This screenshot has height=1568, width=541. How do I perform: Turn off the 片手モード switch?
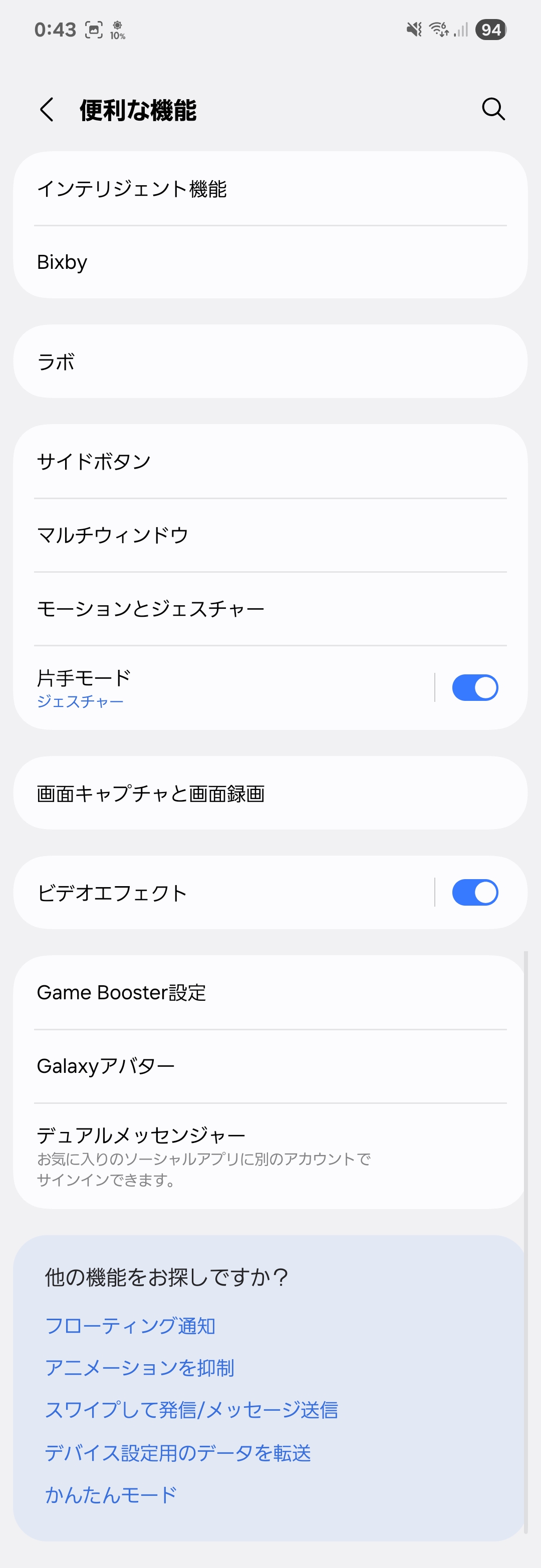point(474,688)
